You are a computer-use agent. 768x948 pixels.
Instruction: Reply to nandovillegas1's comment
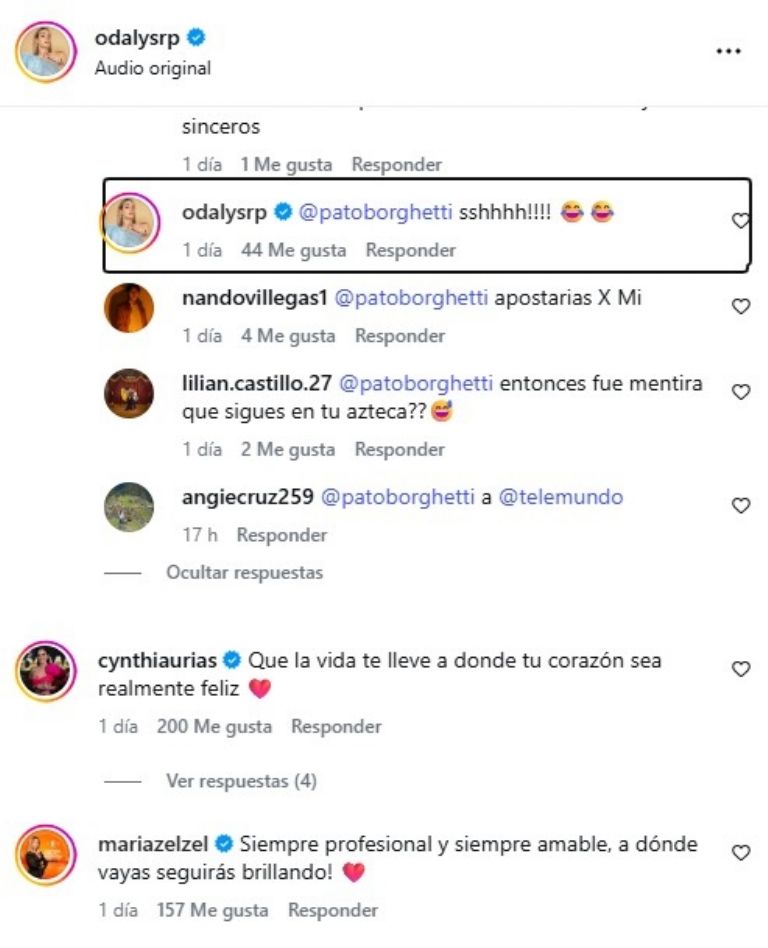point(400,336)
